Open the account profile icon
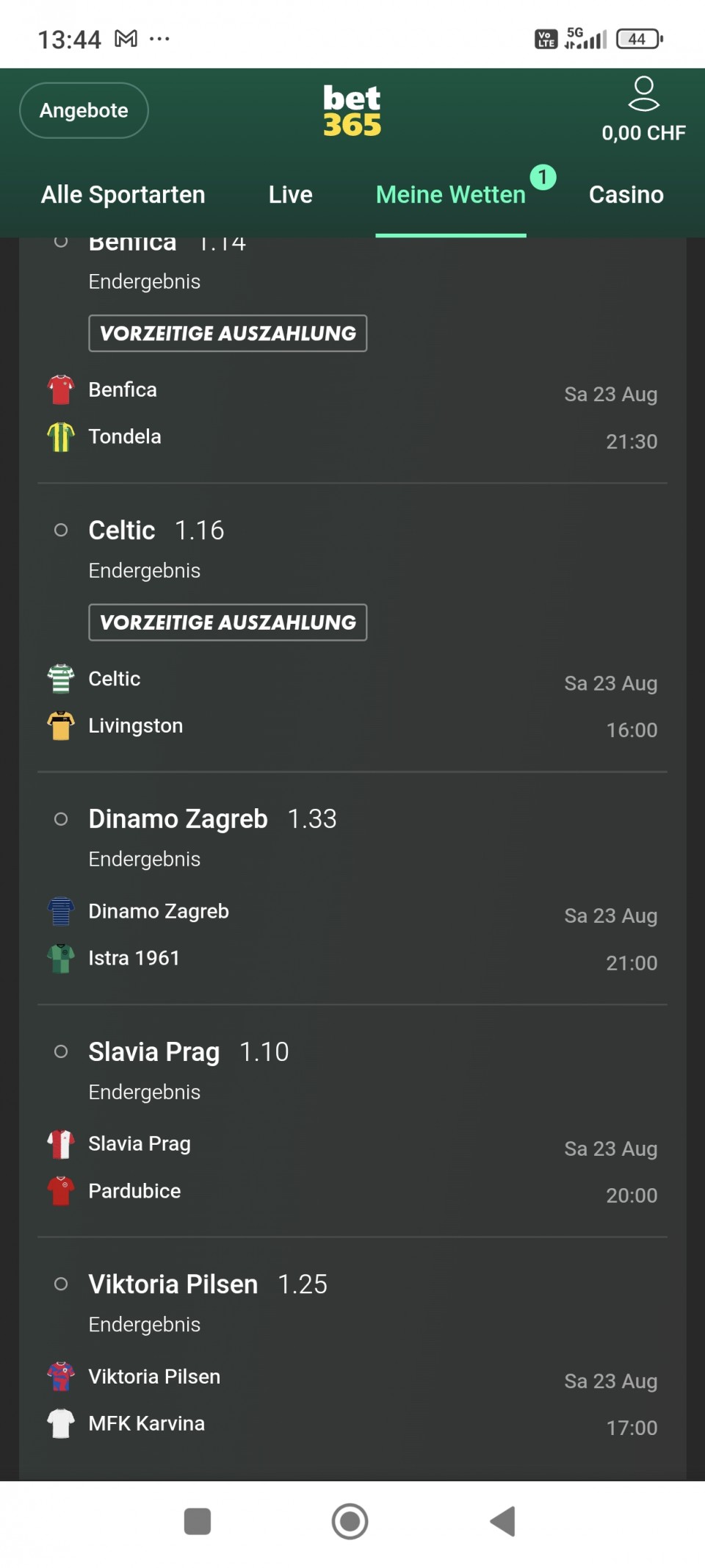Viewport: 705px width, 1568px height. pyautogui.click(x=643, y=94)
